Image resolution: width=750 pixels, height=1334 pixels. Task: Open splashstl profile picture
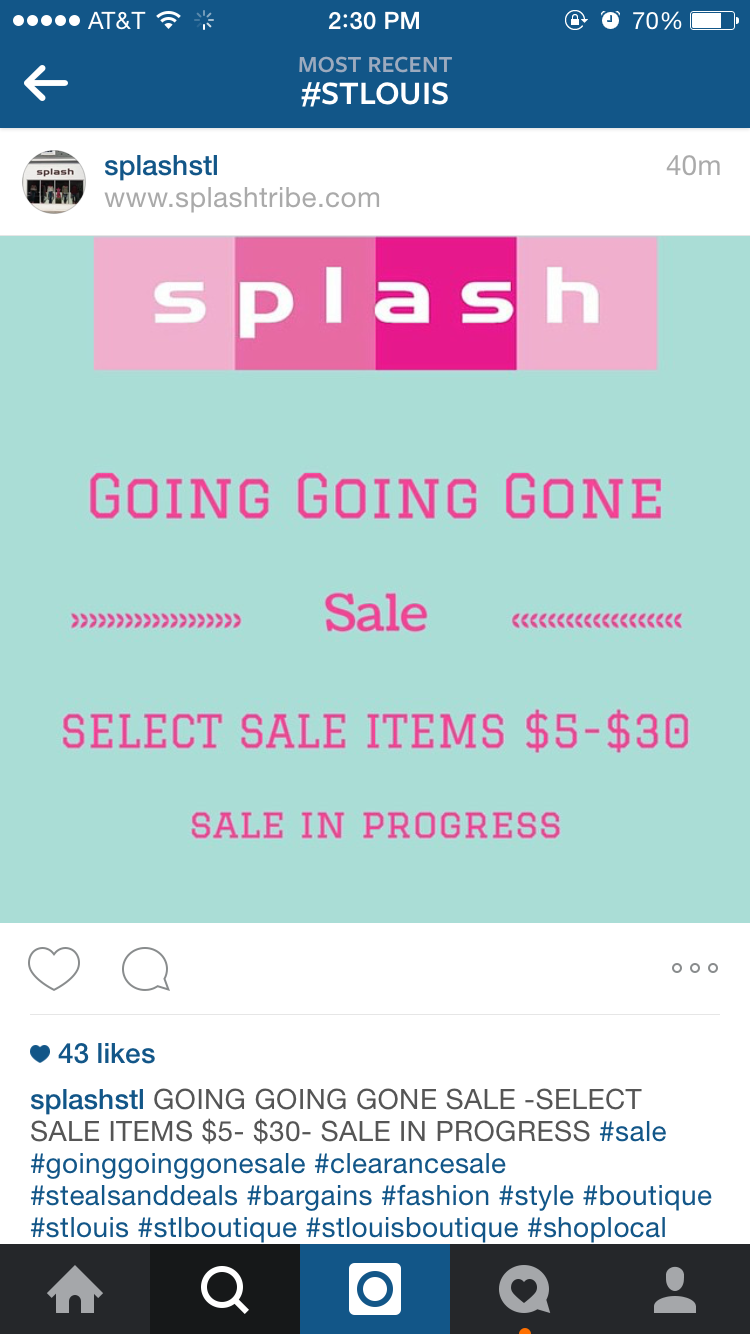[x=54, y=182]
